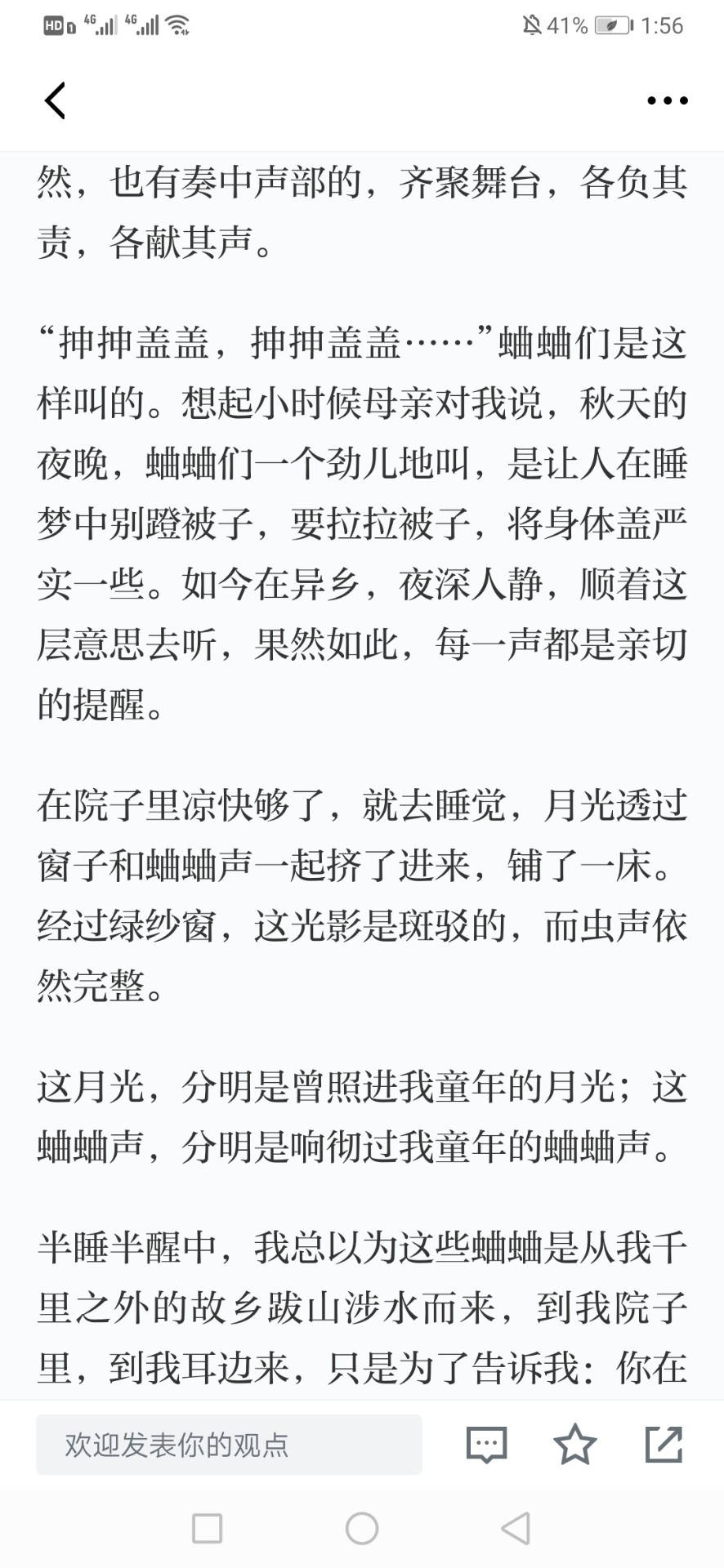Viewport: 724px width, 1568px height.
Task: Open the comments speech-bubble icon
Action: tap(486, 1445)
